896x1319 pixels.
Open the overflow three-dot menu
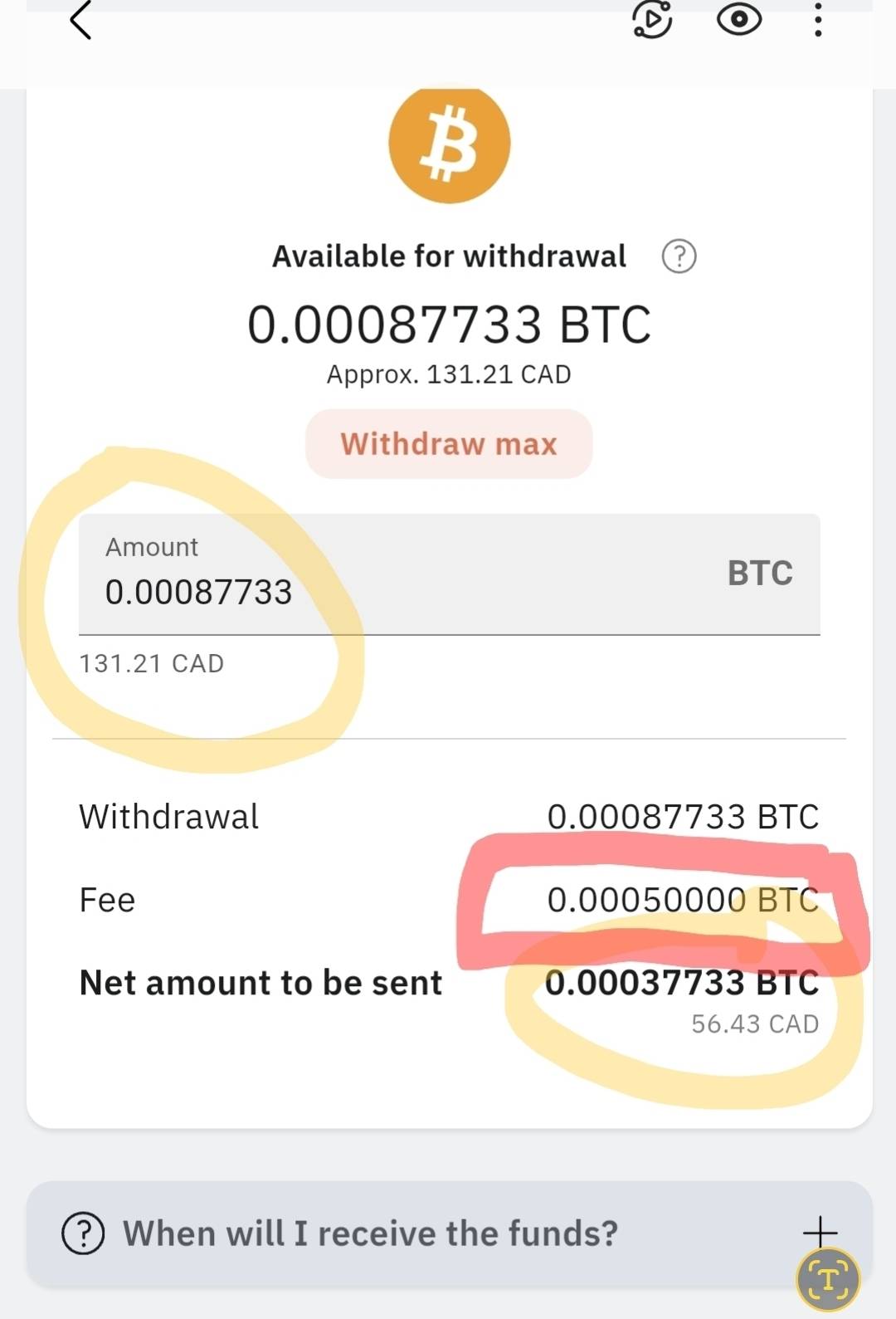818,20
